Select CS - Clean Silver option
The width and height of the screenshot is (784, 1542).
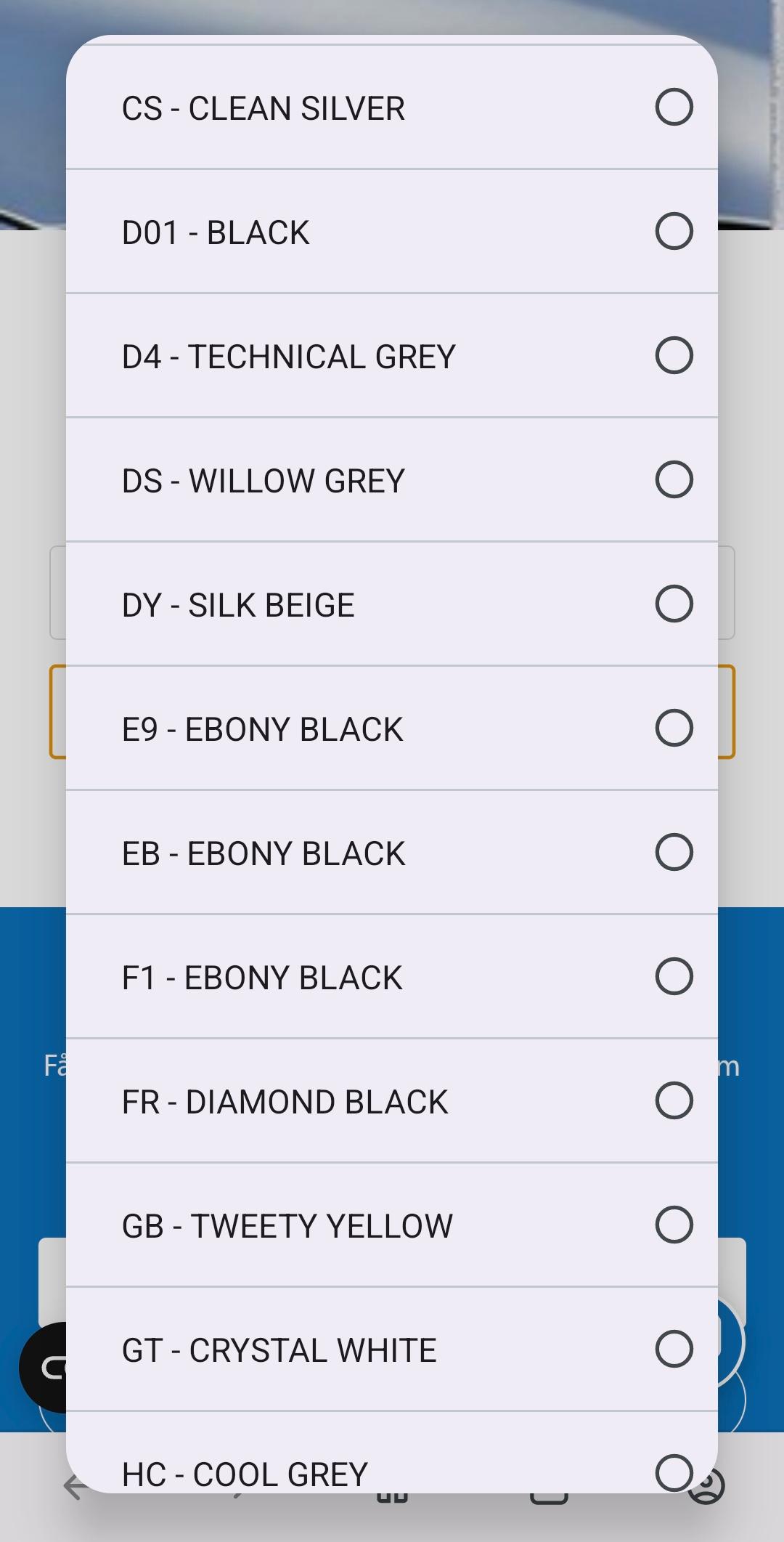[x=392, y=107]
